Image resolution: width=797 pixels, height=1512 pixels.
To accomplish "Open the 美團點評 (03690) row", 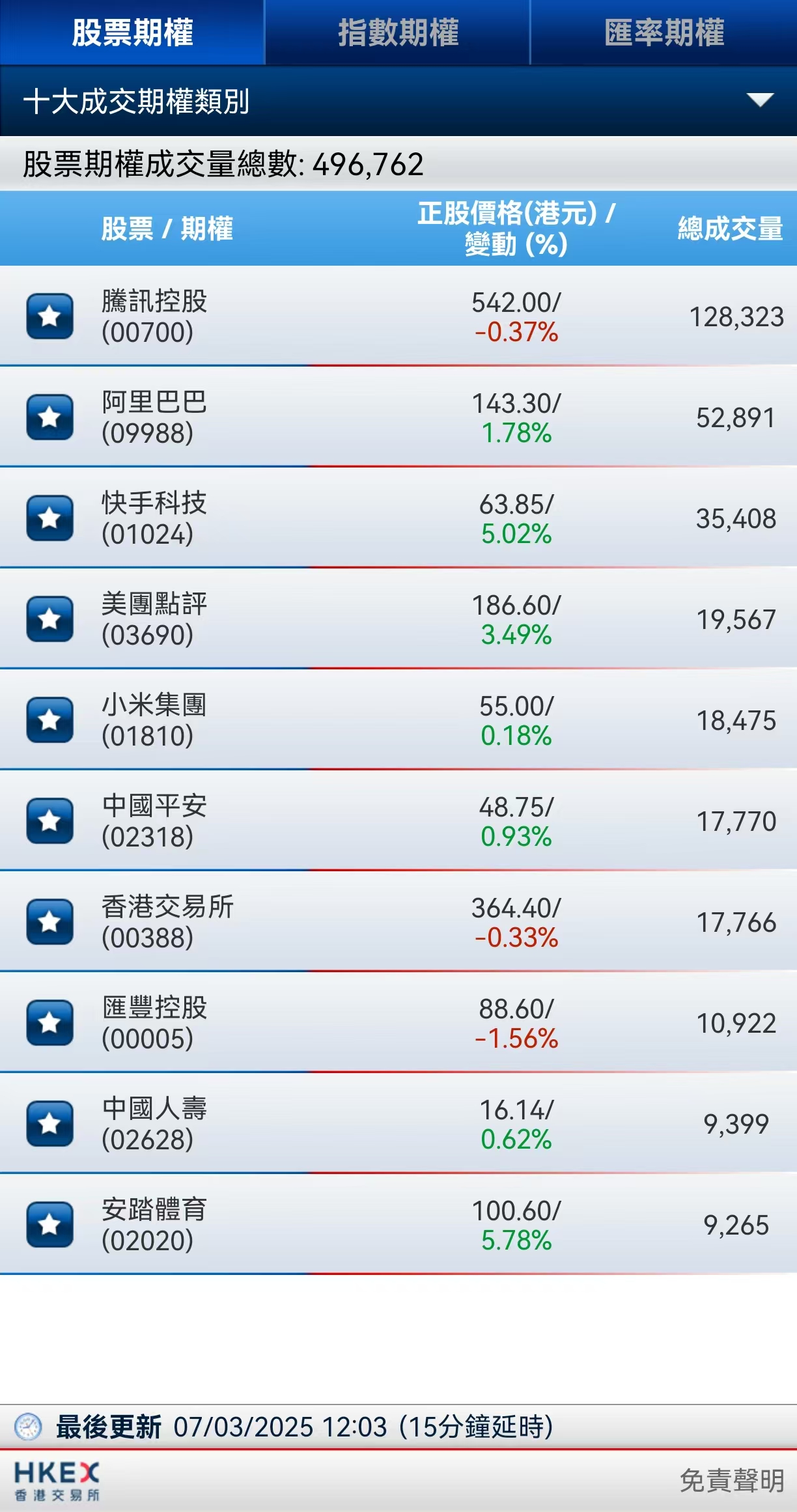I will pyautogui.click(x=398, y=619).
